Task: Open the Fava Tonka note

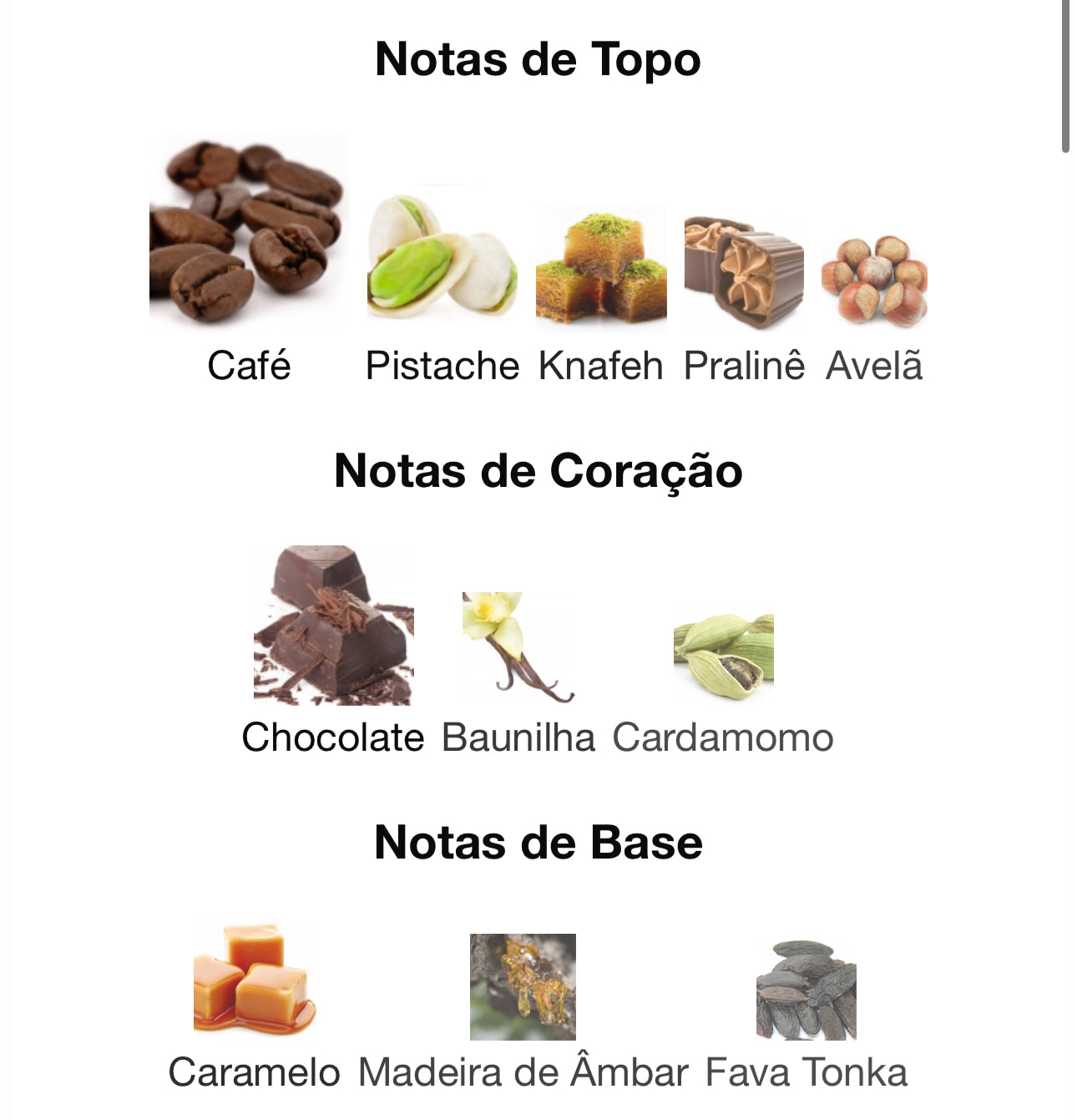Action: coord(806,991)
